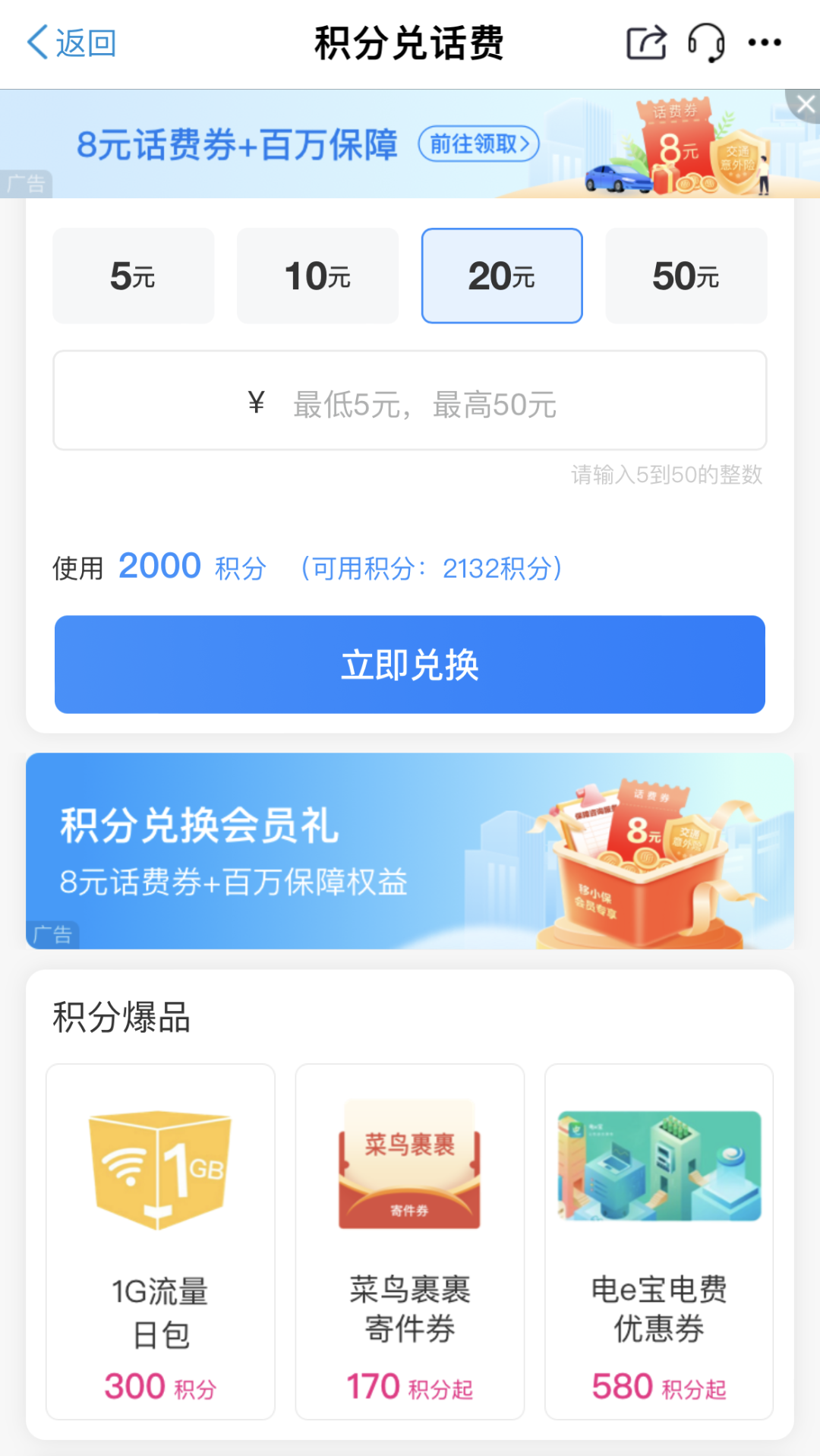Open the 积分兑换会员礼 banner
Screen dimensions: 820x1456
(410, 851)
